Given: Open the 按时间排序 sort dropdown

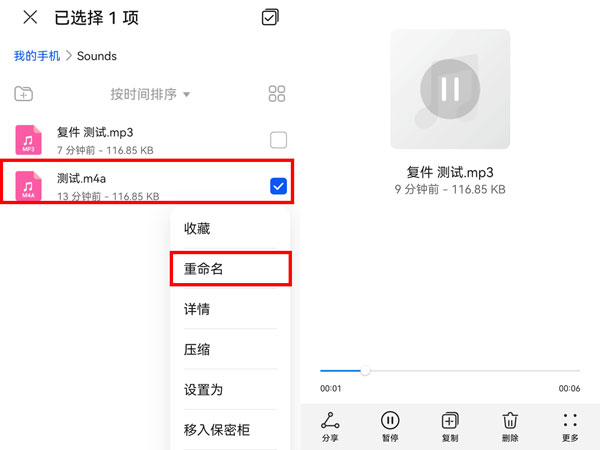Looking at the screenshot, I should tap(150, 94).
